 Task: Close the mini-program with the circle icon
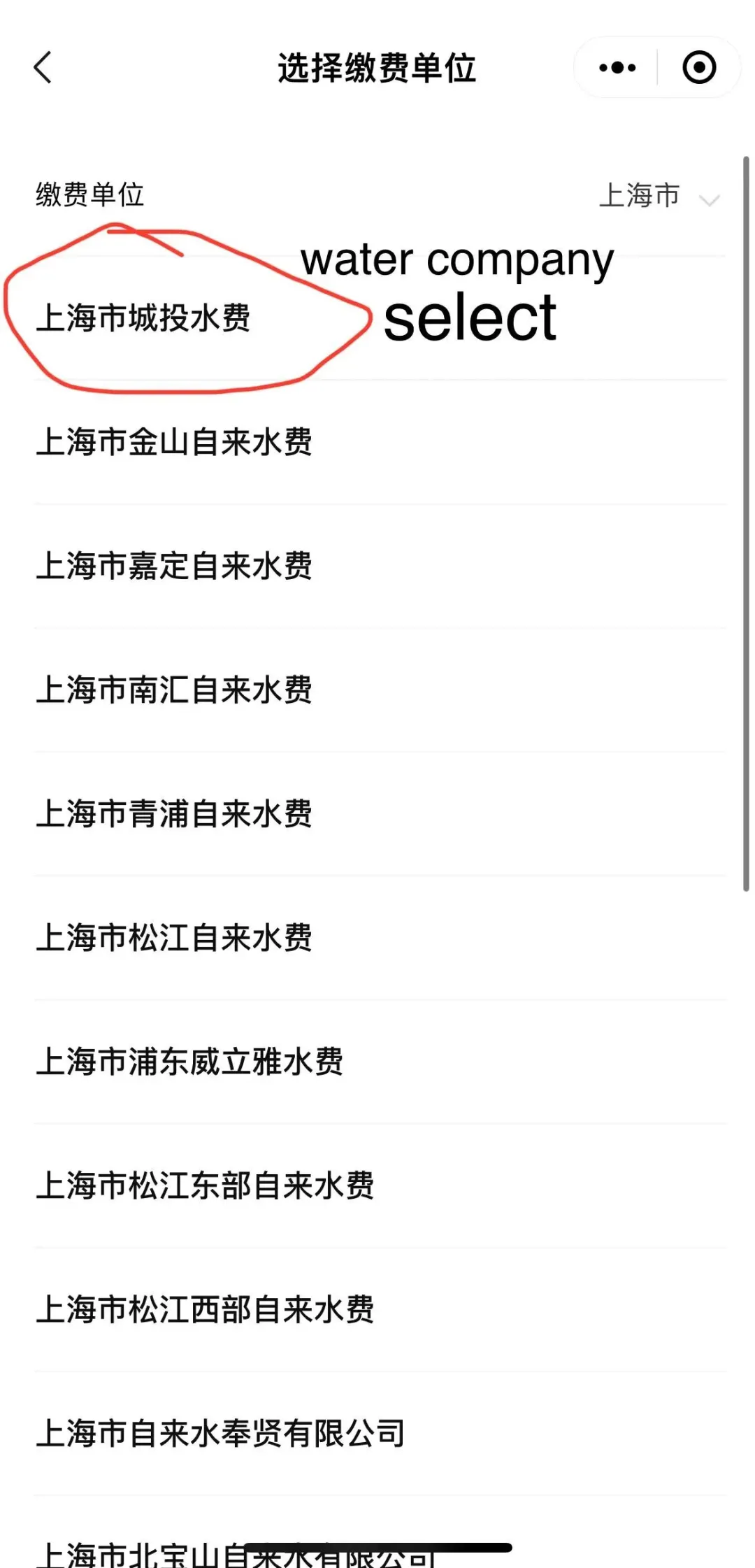(698, 68)
